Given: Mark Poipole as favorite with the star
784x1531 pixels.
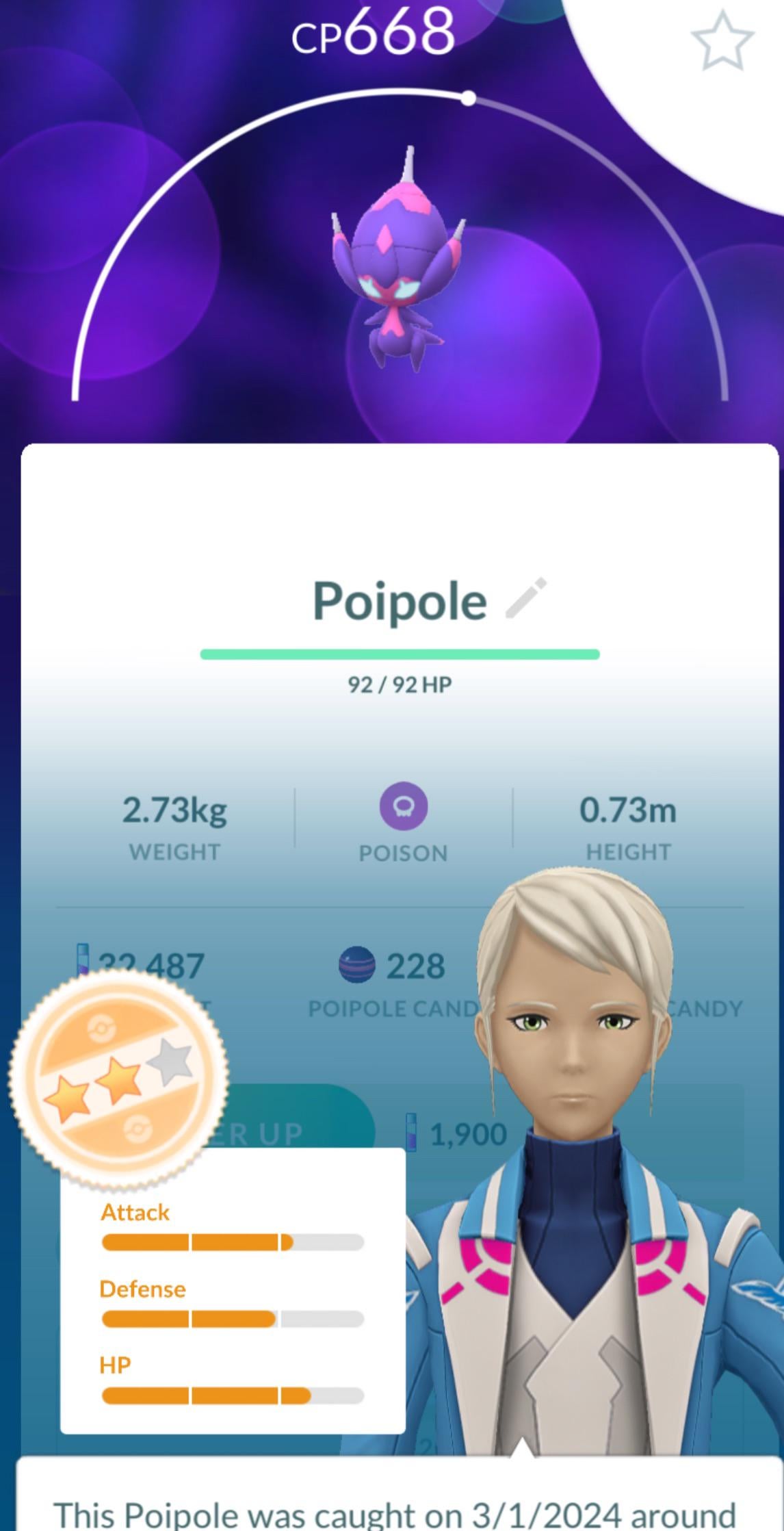Looking at the screenshot, I should pyautogui.click(x=722, y=40).
